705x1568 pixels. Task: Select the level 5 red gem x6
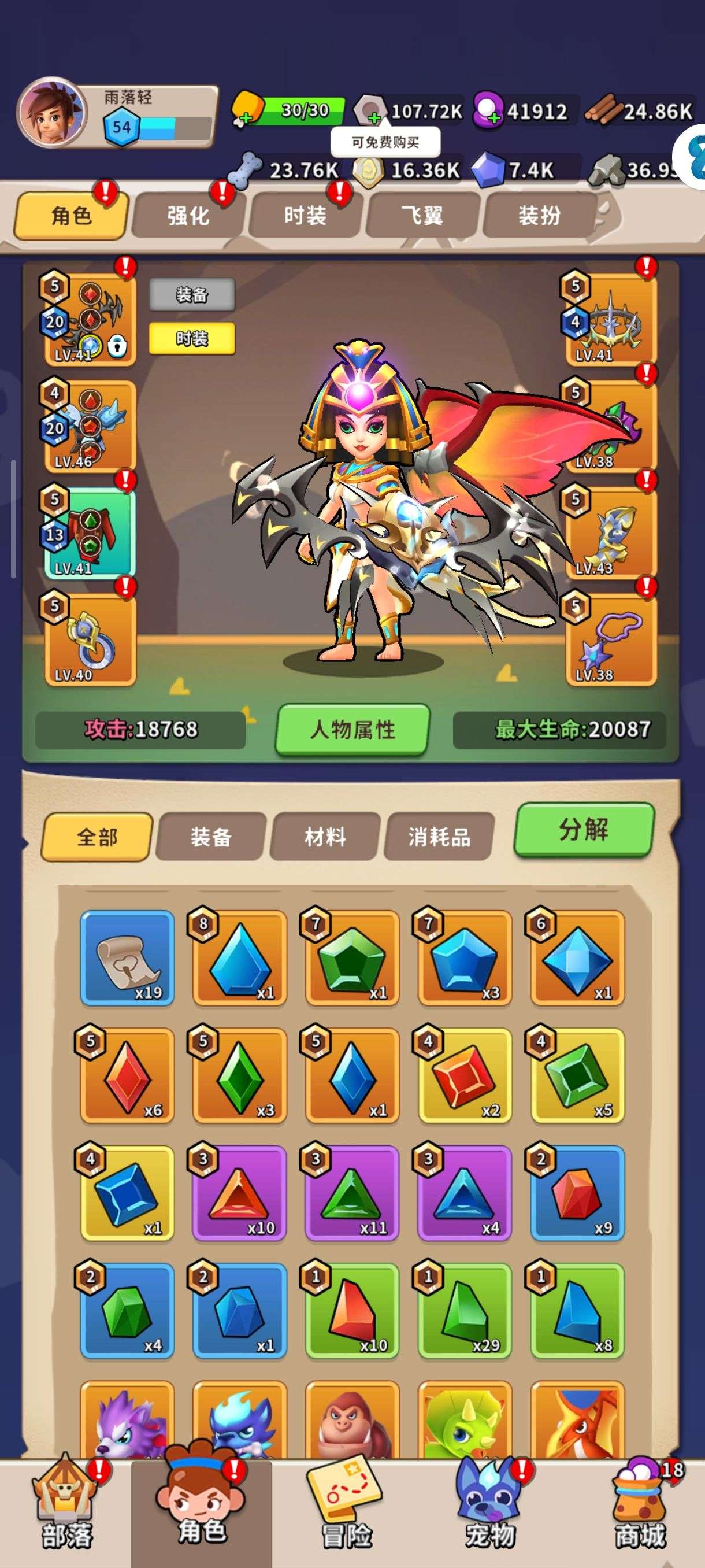coord(127,1075)
